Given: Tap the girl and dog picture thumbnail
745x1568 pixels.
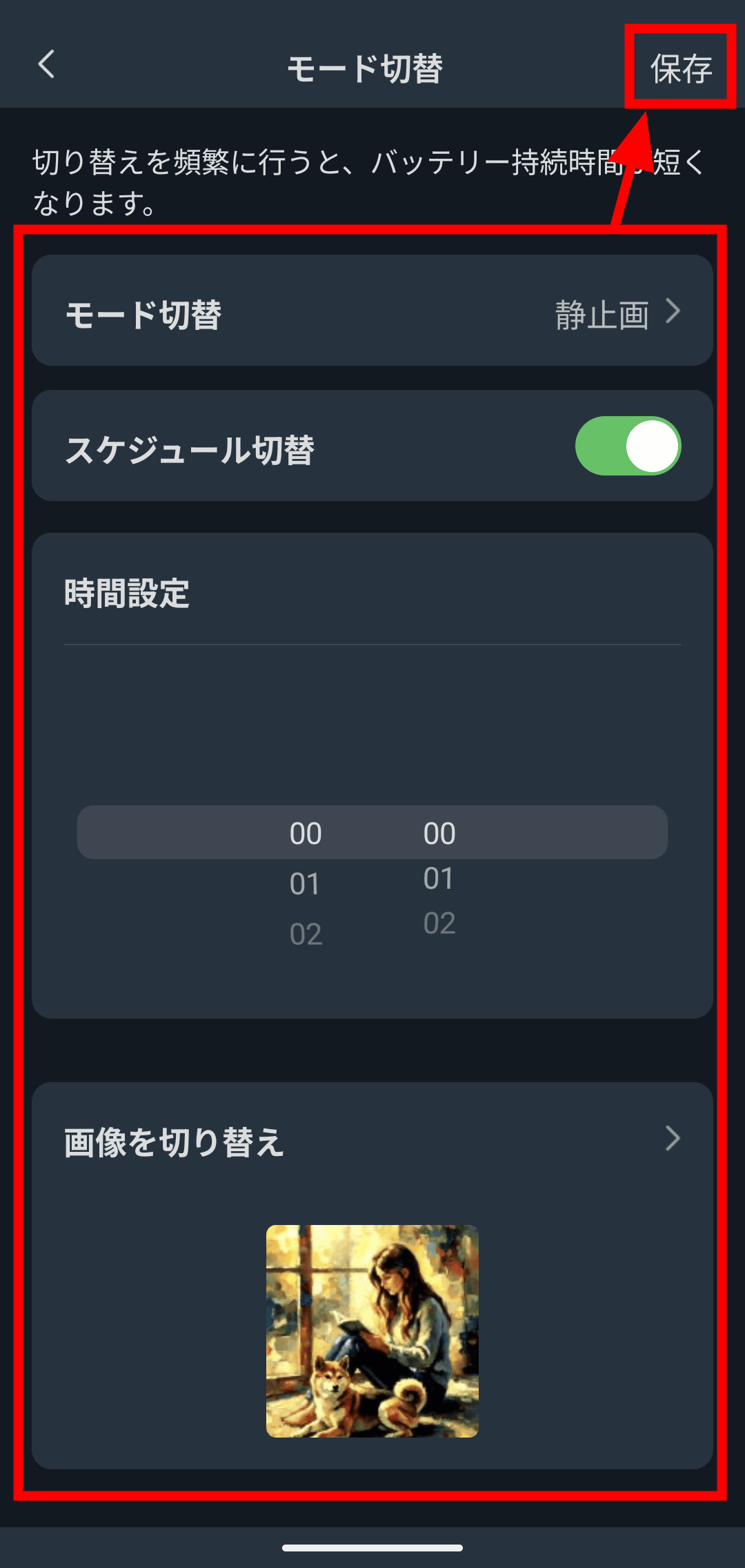Looking at the screenshot, I should 372,1331.
